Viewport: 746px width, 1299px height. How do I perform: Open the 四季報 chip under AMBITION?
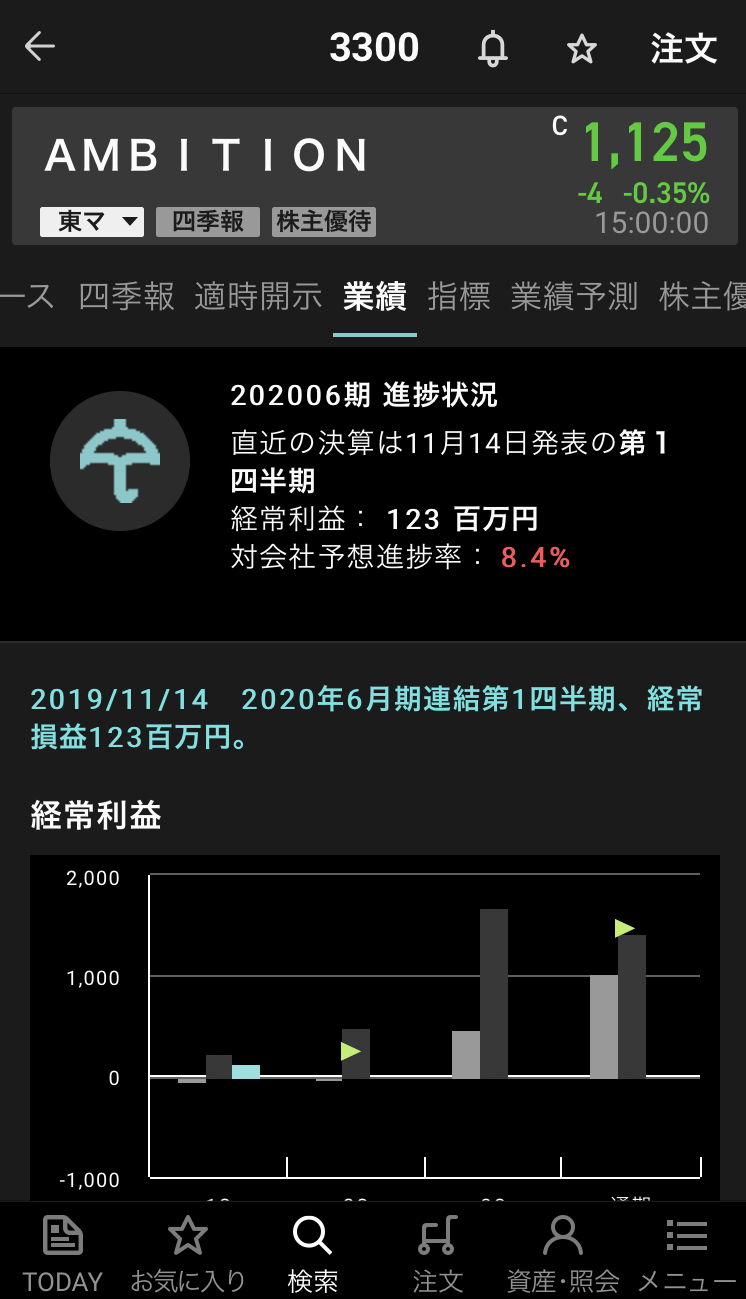[x=208, y=221]
